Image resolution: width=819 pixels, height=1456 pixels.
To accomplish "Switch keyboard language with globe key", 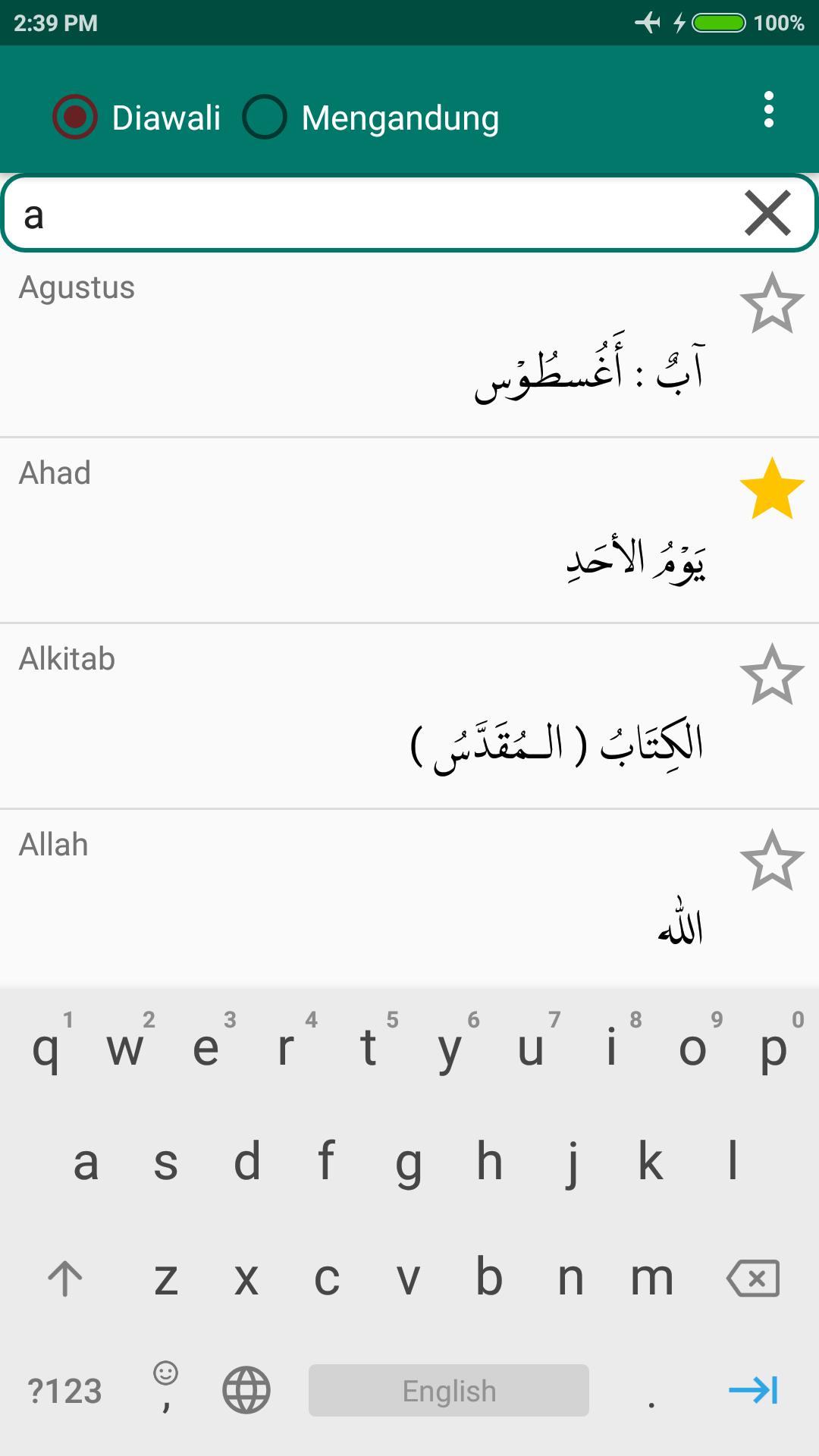I will [246, 1390].
